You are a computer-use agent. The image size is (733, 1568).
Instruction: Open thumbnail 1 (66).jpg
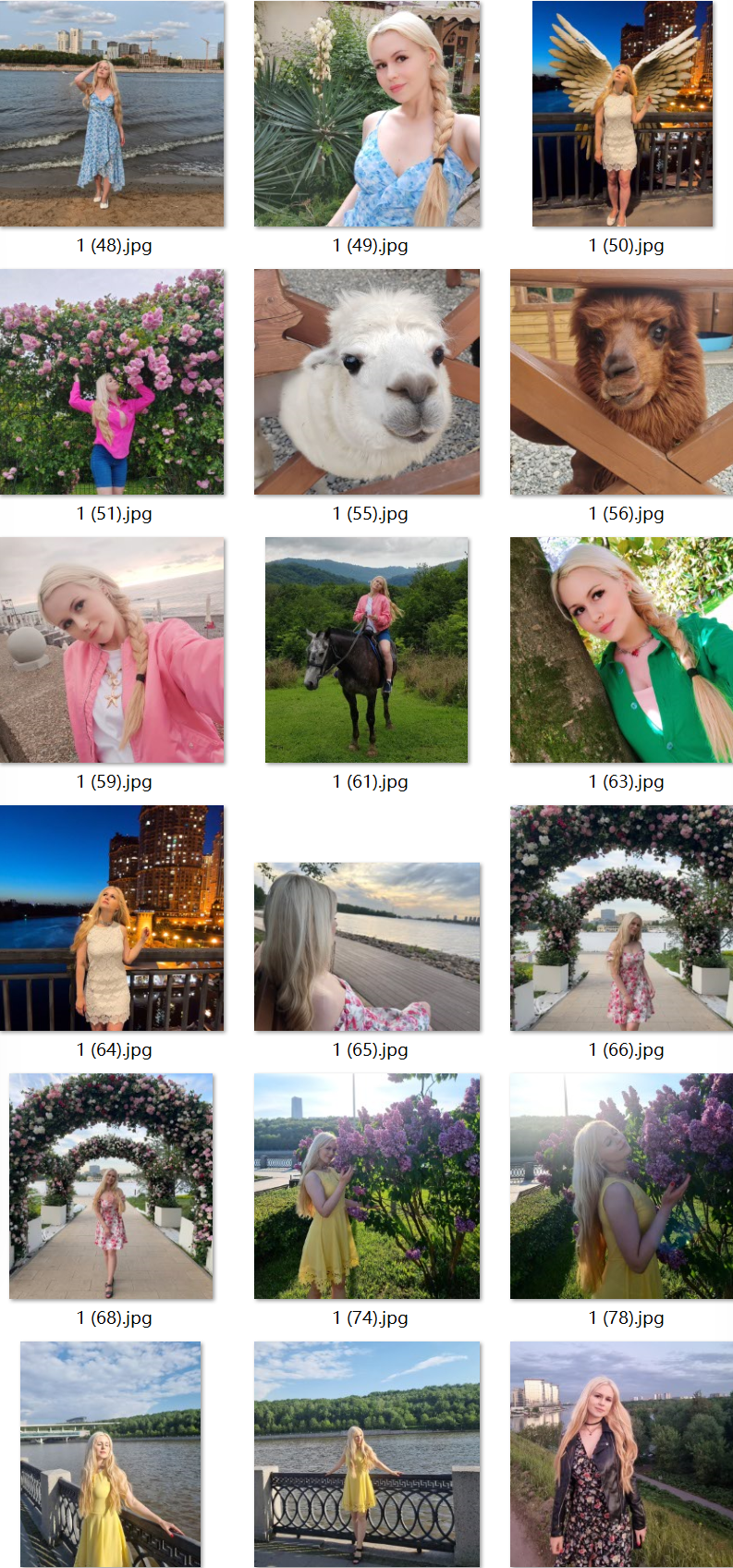(x=621, y=918)
